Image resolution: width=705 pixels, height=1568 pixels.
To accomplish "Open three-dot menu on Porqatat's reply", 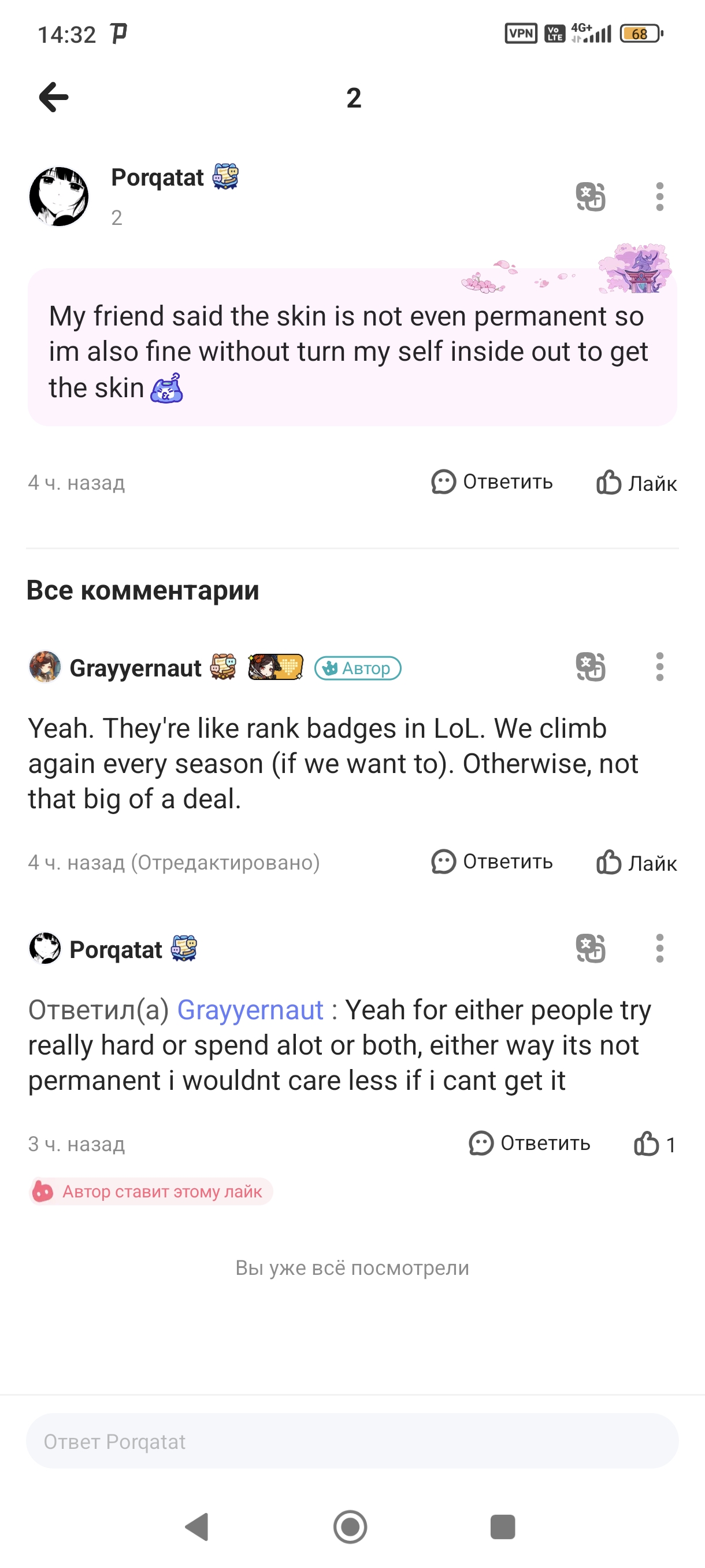I will point(659,948).
